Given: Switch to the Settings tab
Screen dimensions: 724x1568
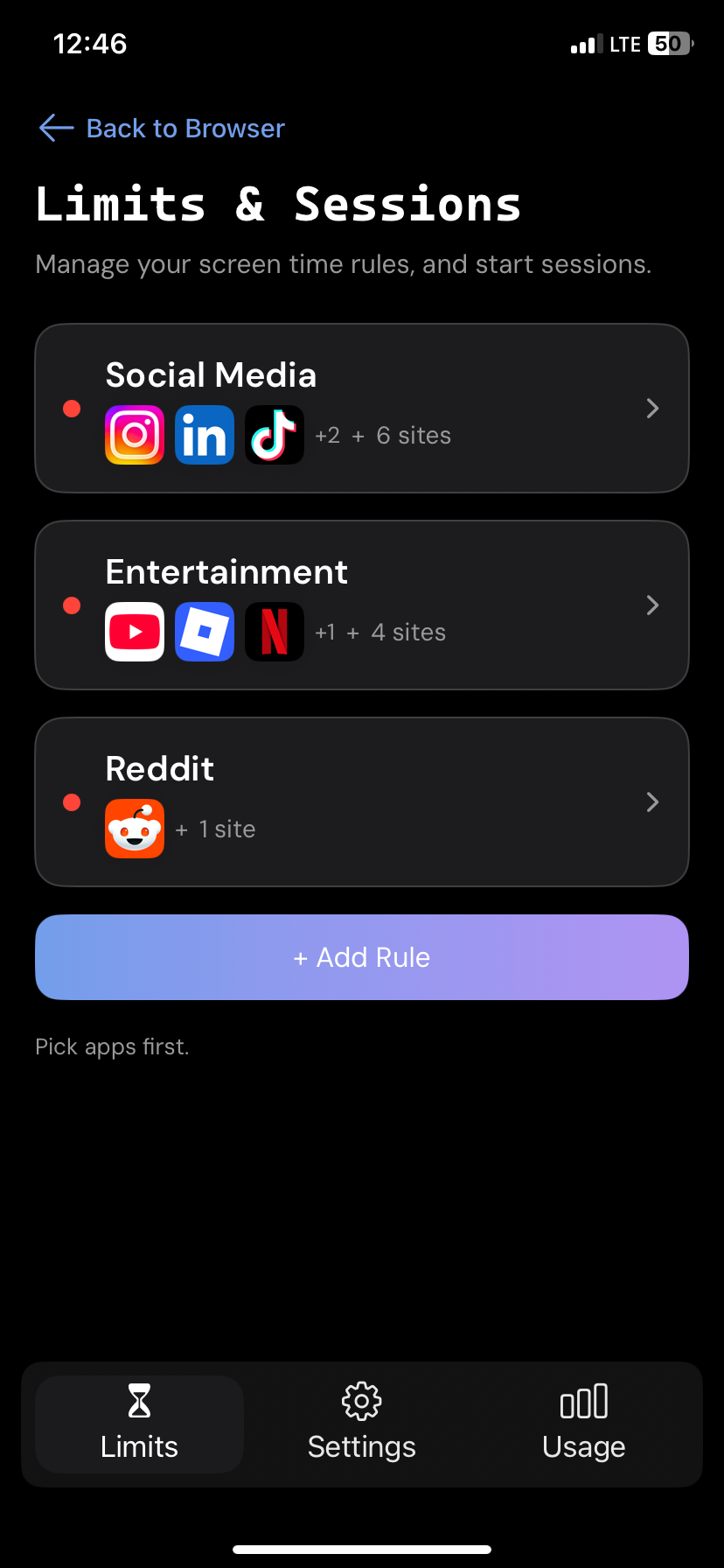Looking at the screenshot, I should (x=362, y=1424).
